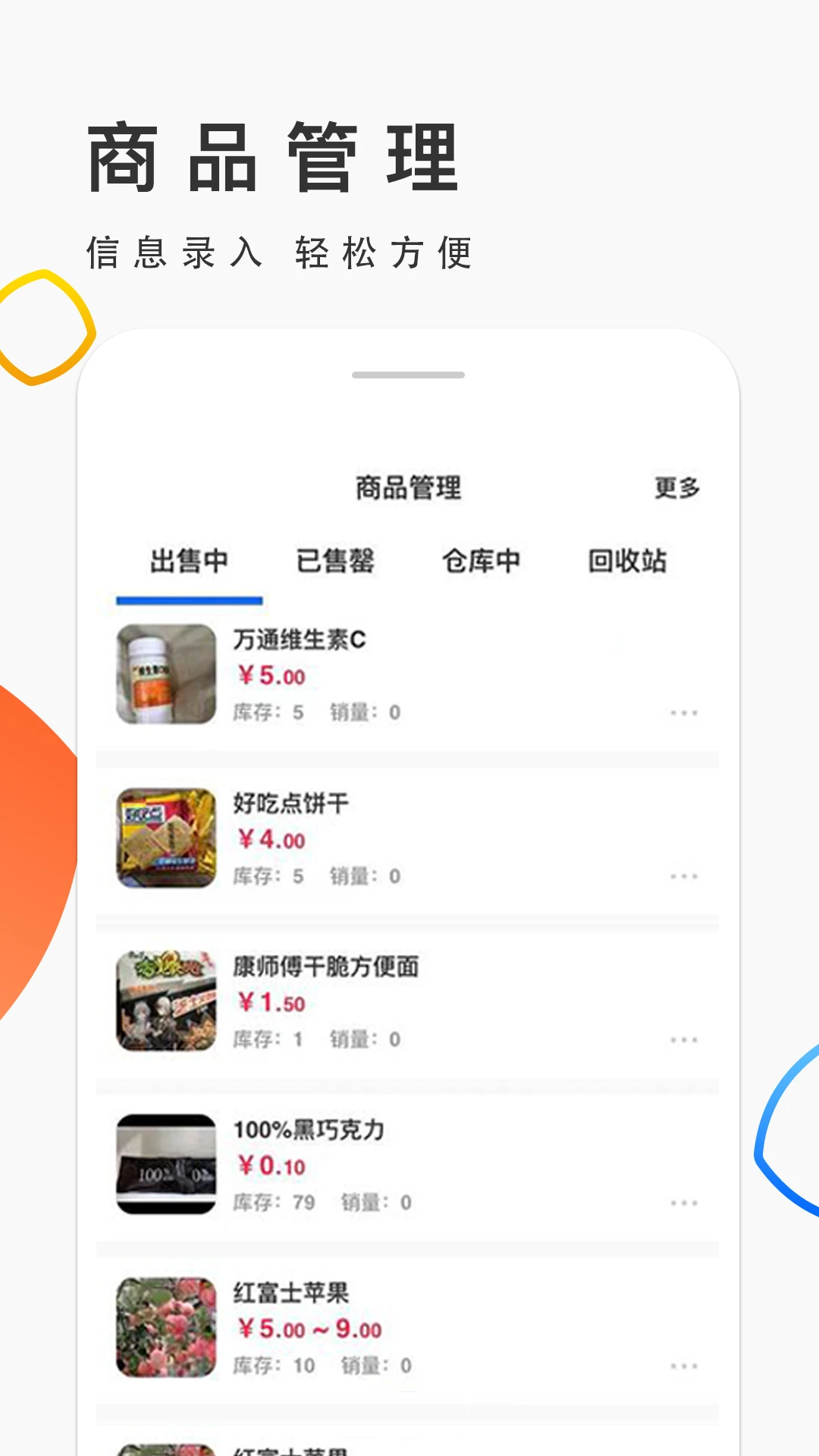Open more options for 好吃点饼干 product

click(x=683, y=876)
